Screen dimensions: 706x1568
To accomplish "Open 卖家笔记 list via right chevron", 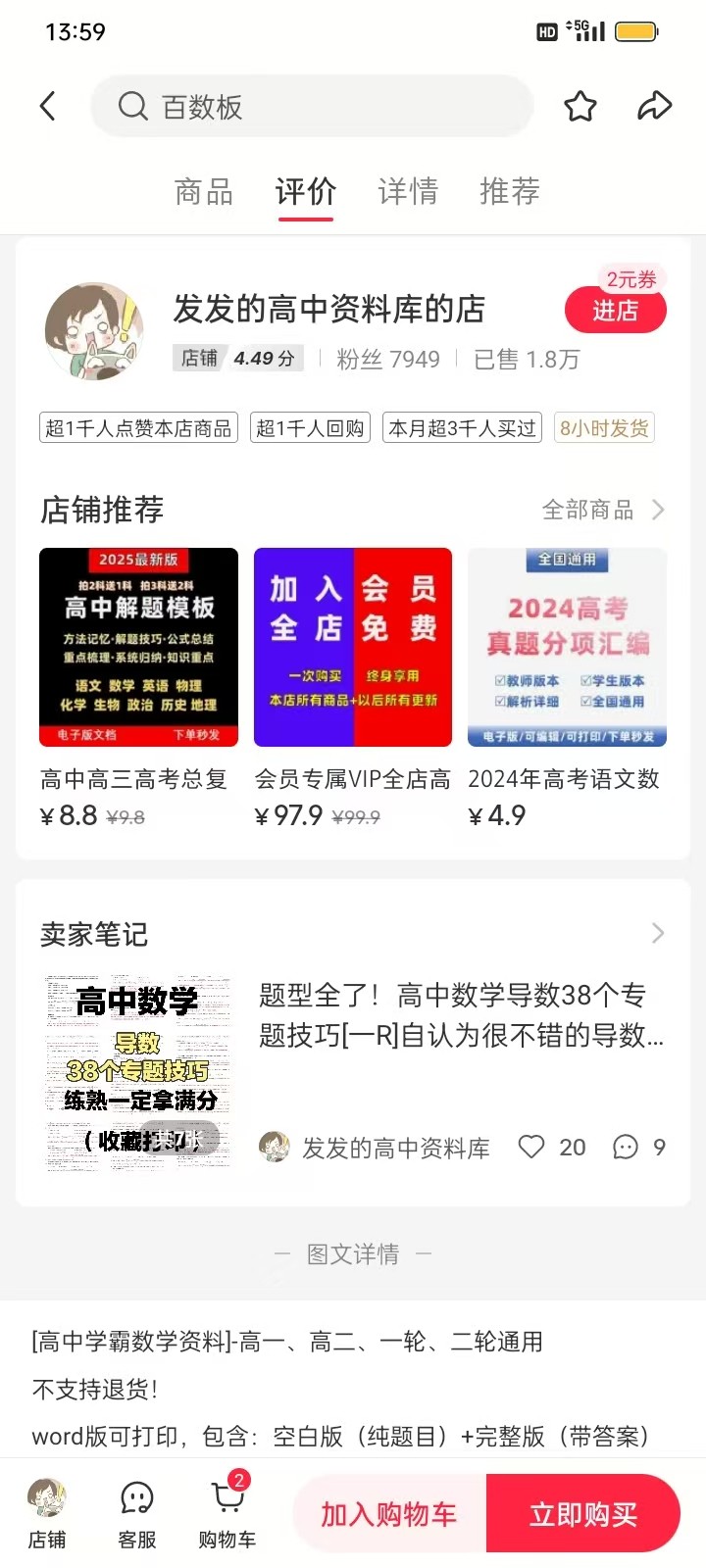I will (x=657, y=933).
